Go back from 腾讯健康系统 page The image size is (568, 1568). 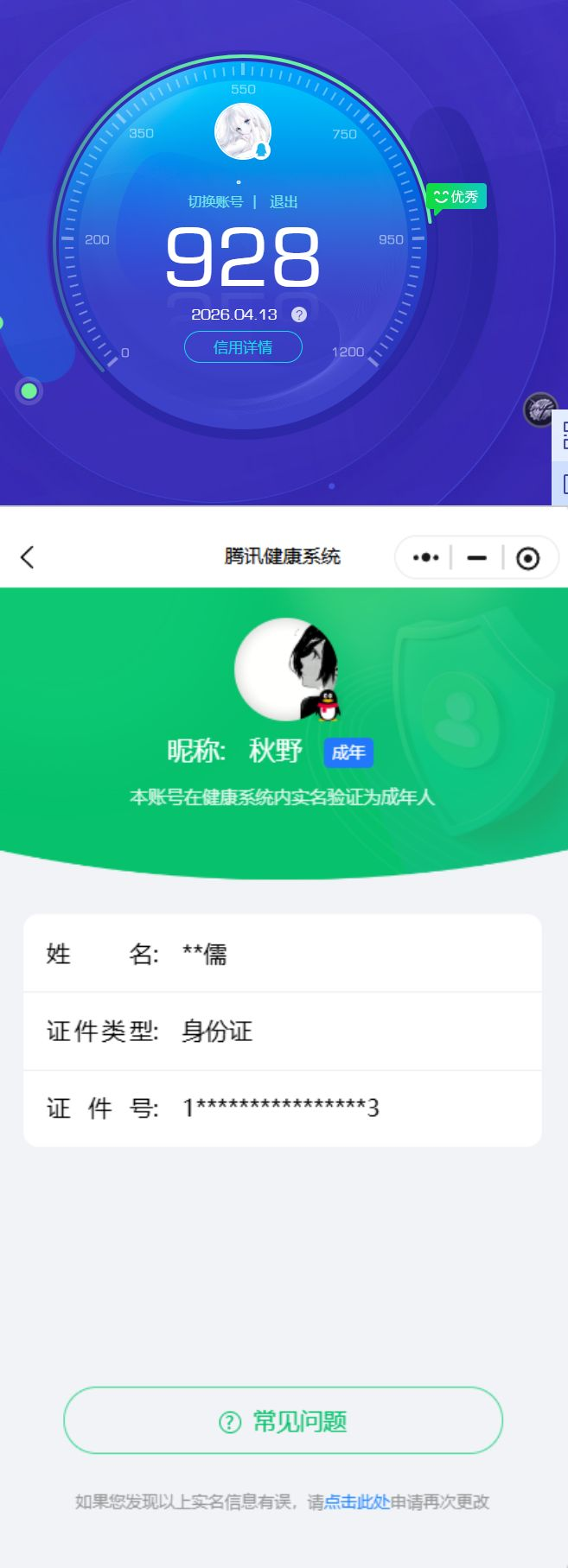pos(28,557)
